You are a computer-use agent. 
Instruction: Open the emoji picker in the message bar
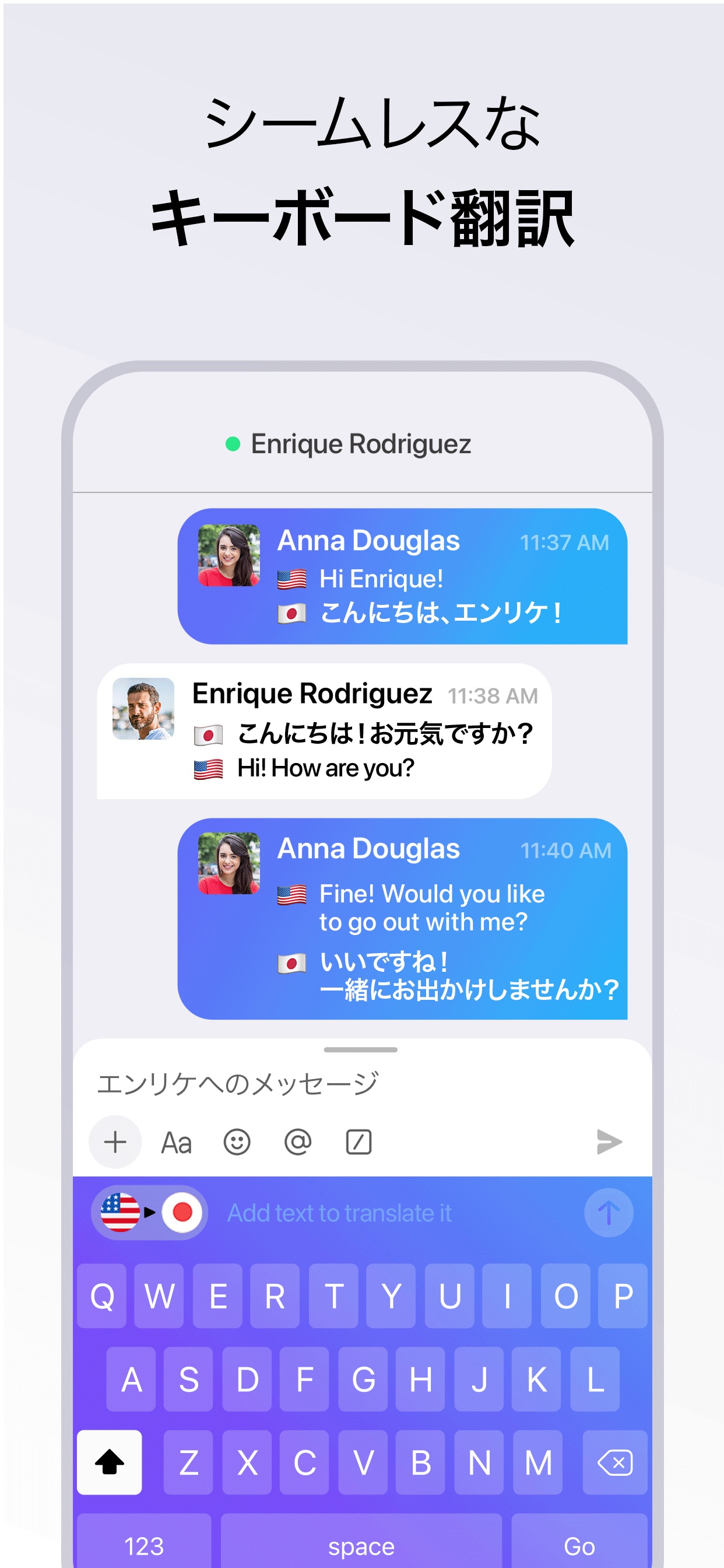tap(237, 1142)
